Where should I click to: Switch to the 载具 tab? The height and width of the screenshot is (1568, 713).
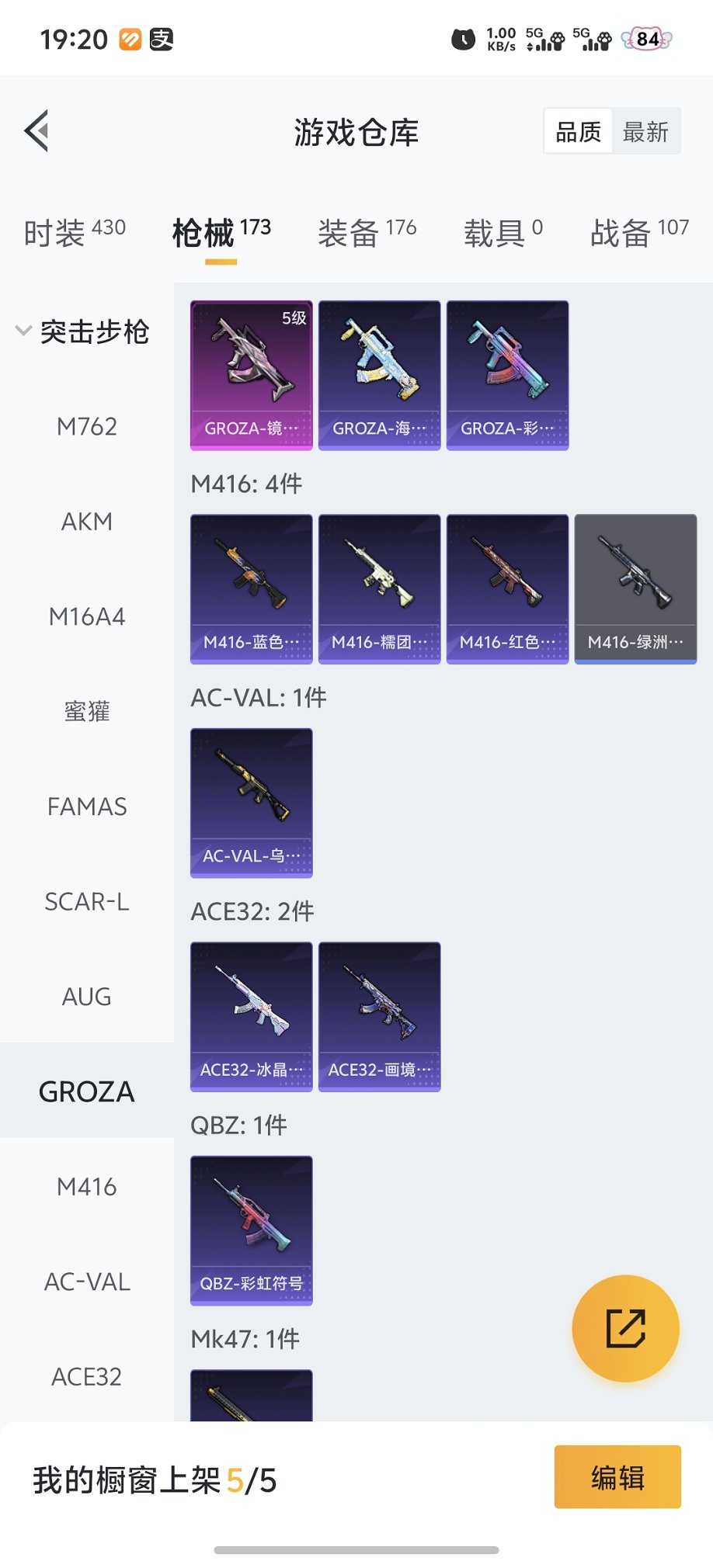coord(503,232)
